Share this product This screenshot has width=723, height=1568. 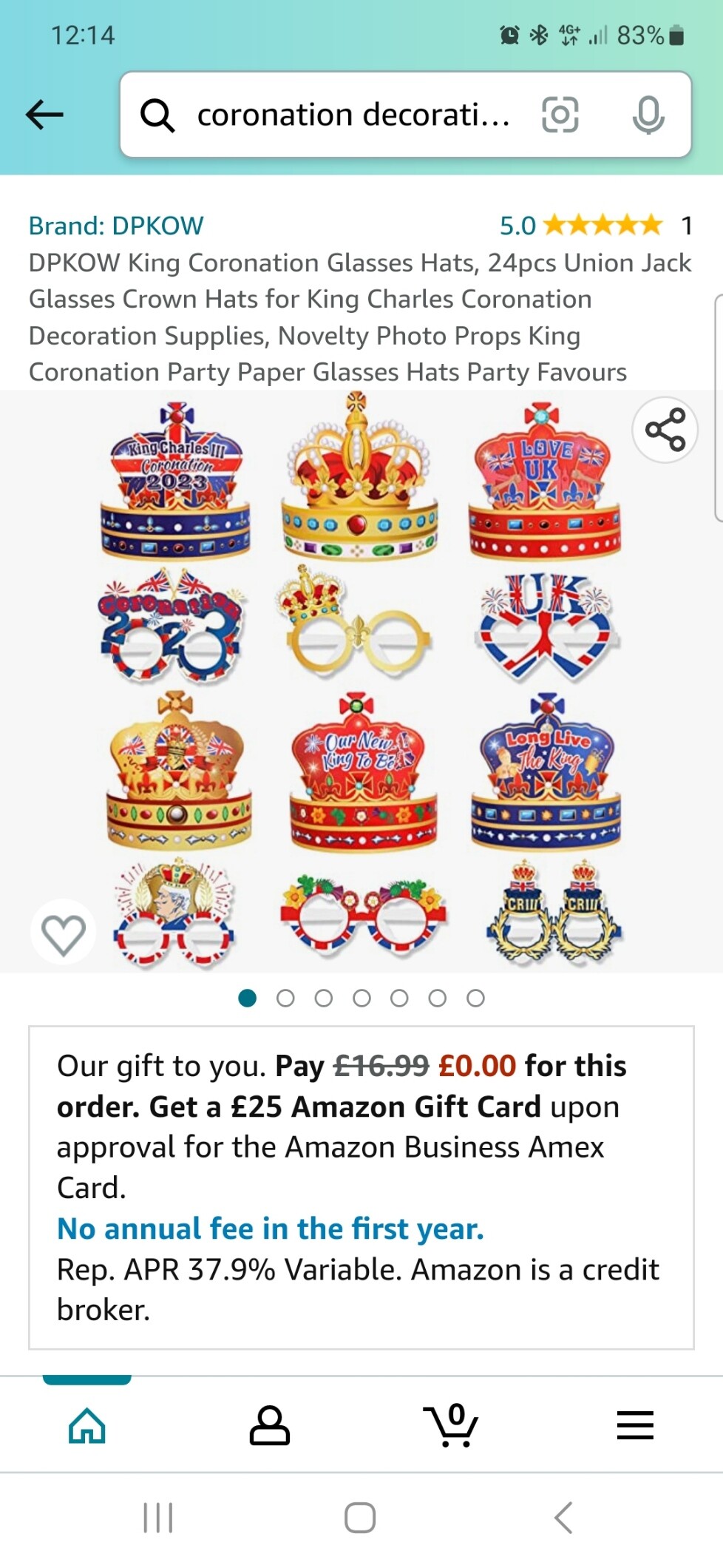(x=665, y=430)
